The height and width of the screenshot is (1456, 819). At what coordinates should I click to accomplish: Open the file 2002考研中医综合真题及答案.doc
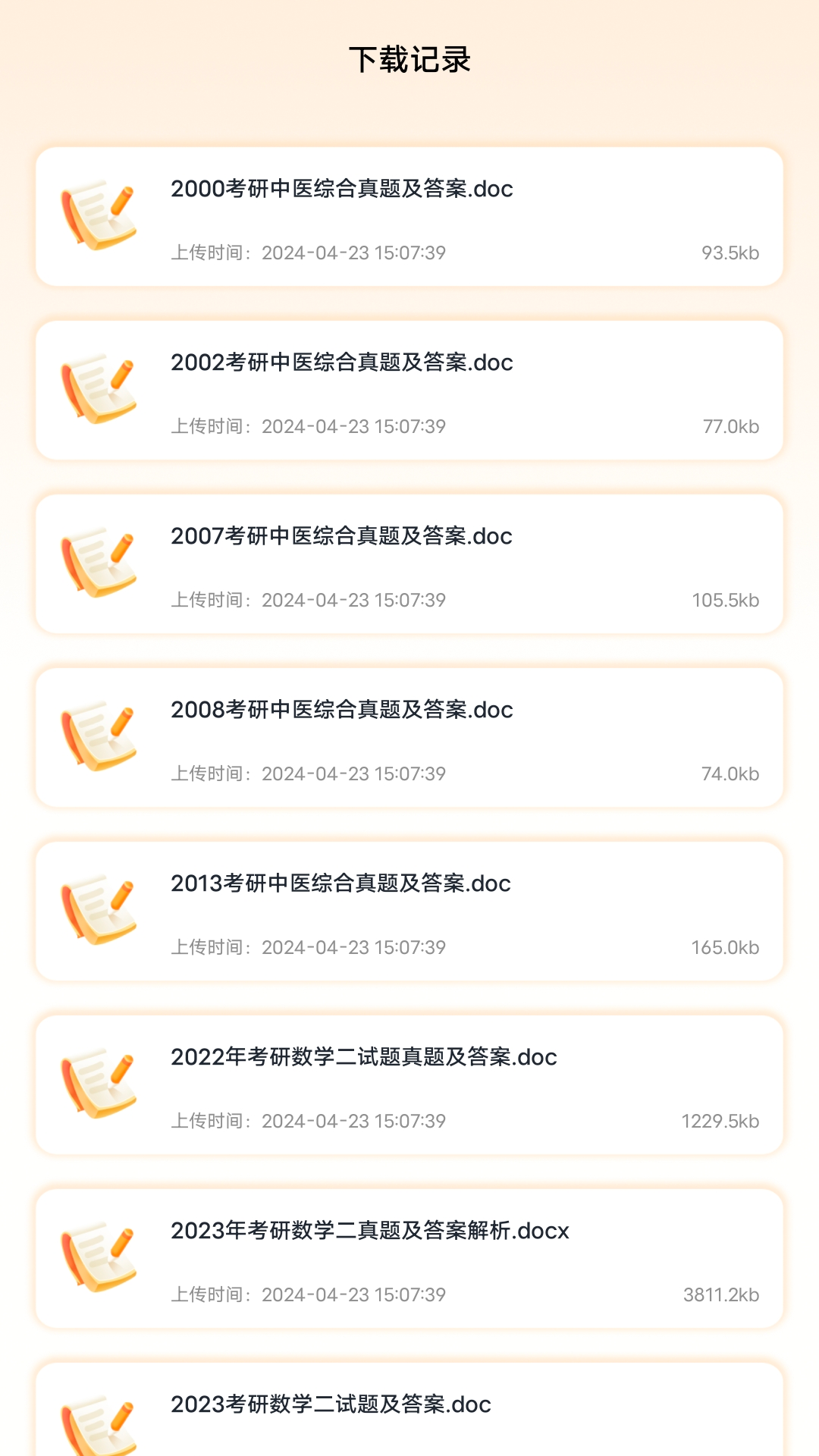342,363
